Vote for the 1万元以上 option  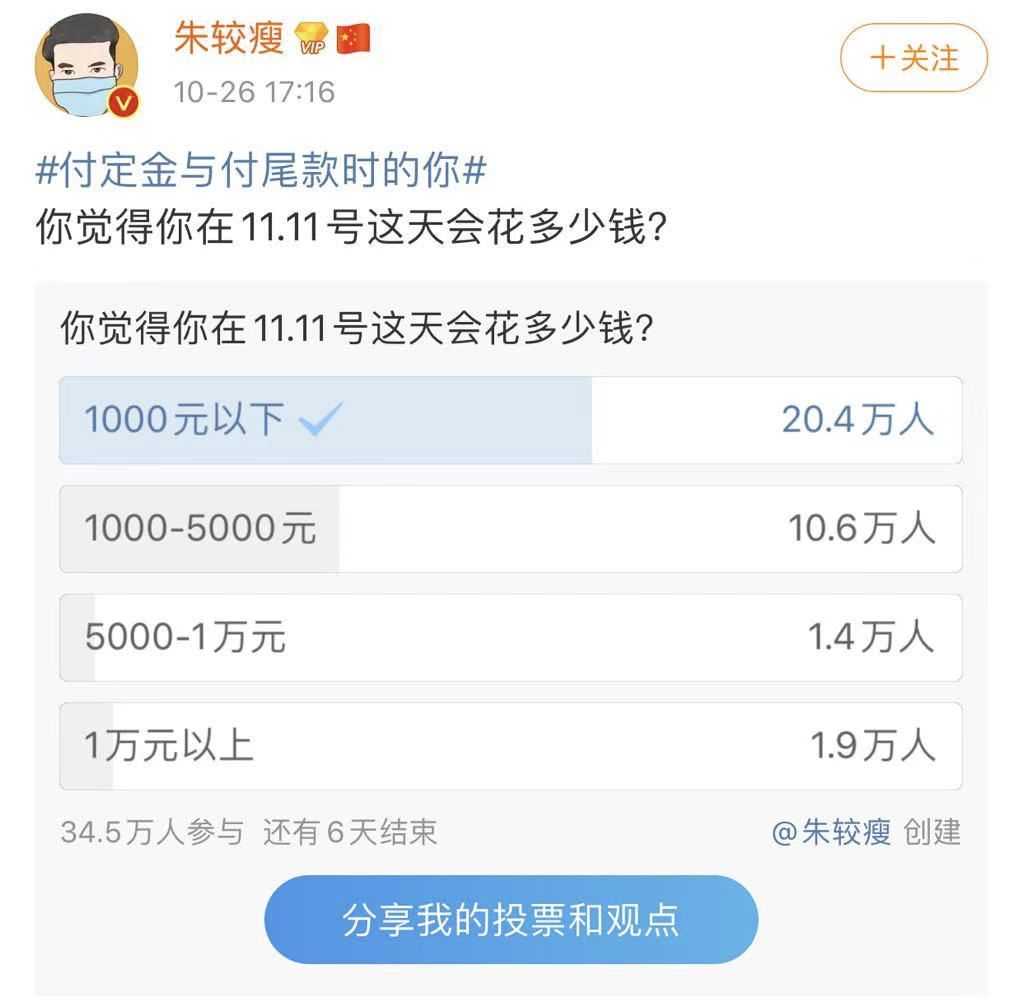tap(510, 746)
